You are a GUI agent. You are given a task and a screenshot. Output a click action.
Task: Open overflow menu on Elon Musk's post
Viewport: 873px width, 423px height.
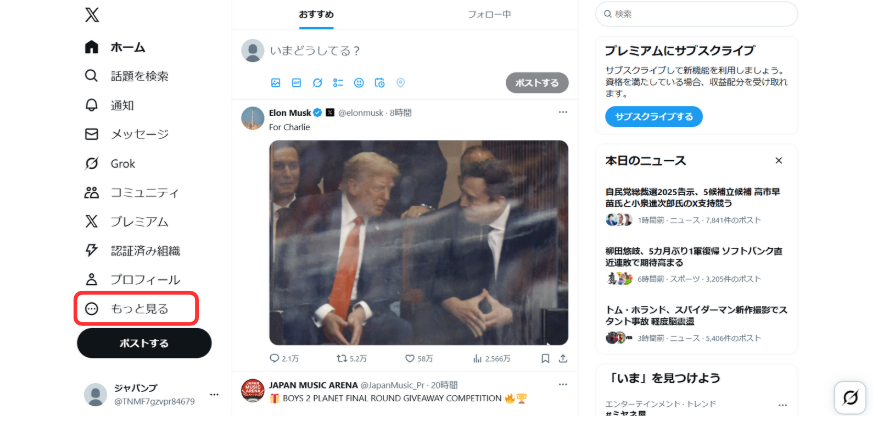point(562,112)
